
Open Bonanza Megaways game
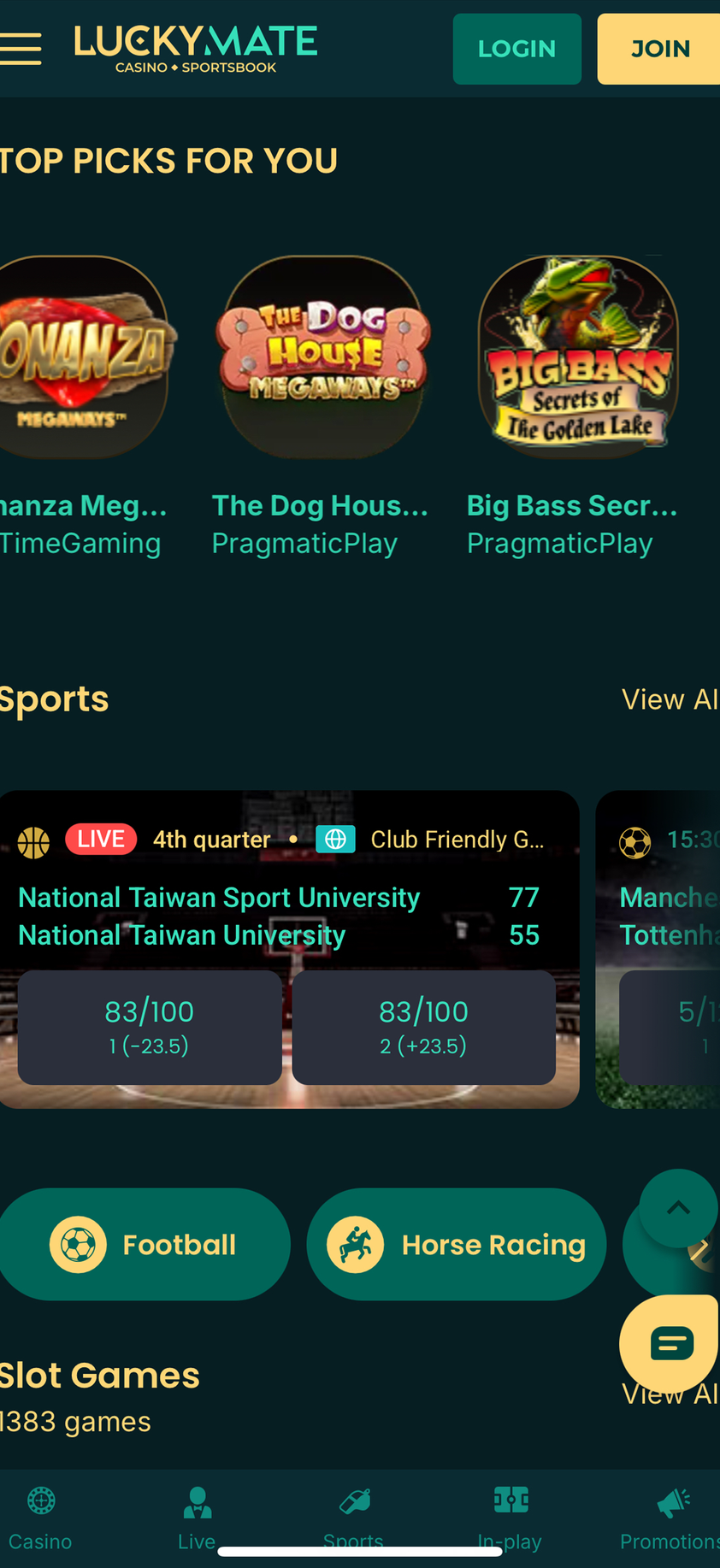[x=83, y=357]
